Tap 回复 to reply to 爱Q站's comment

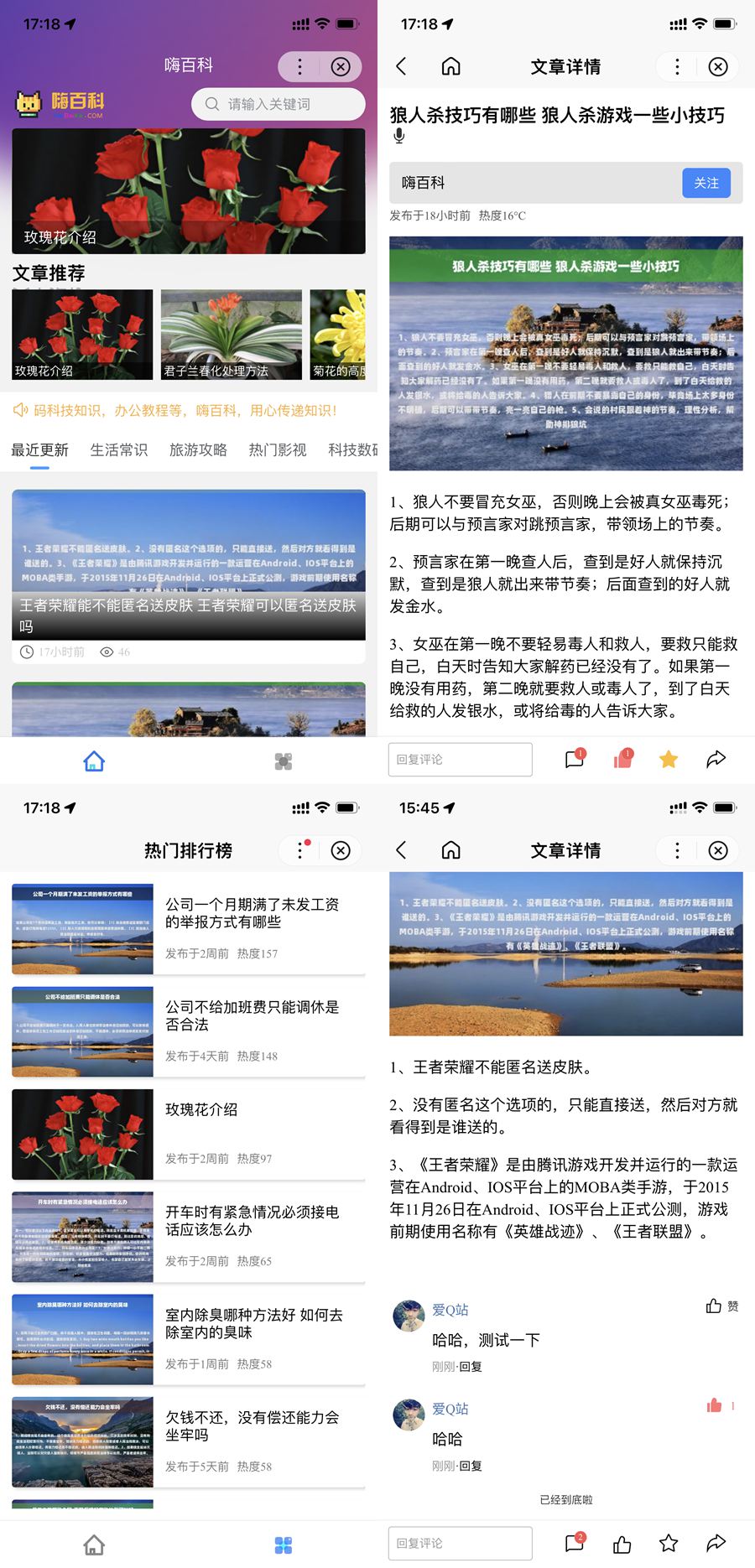click(x=471, y=1366)
